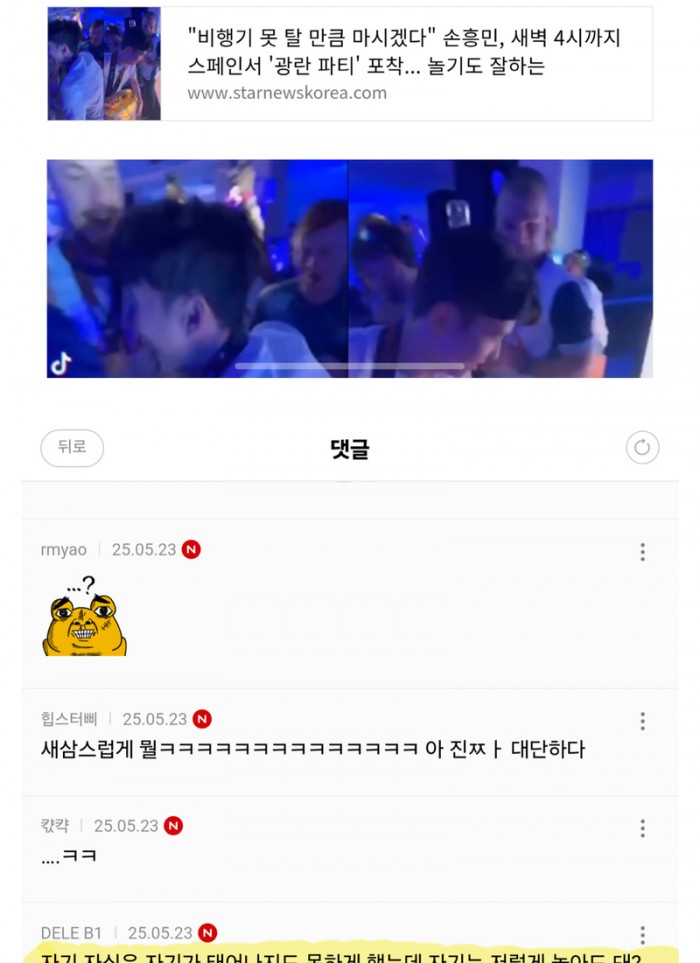The image size is (700, 963).
Task: Open overflow menu on rmyao's comment
Action: coord(642,552)
